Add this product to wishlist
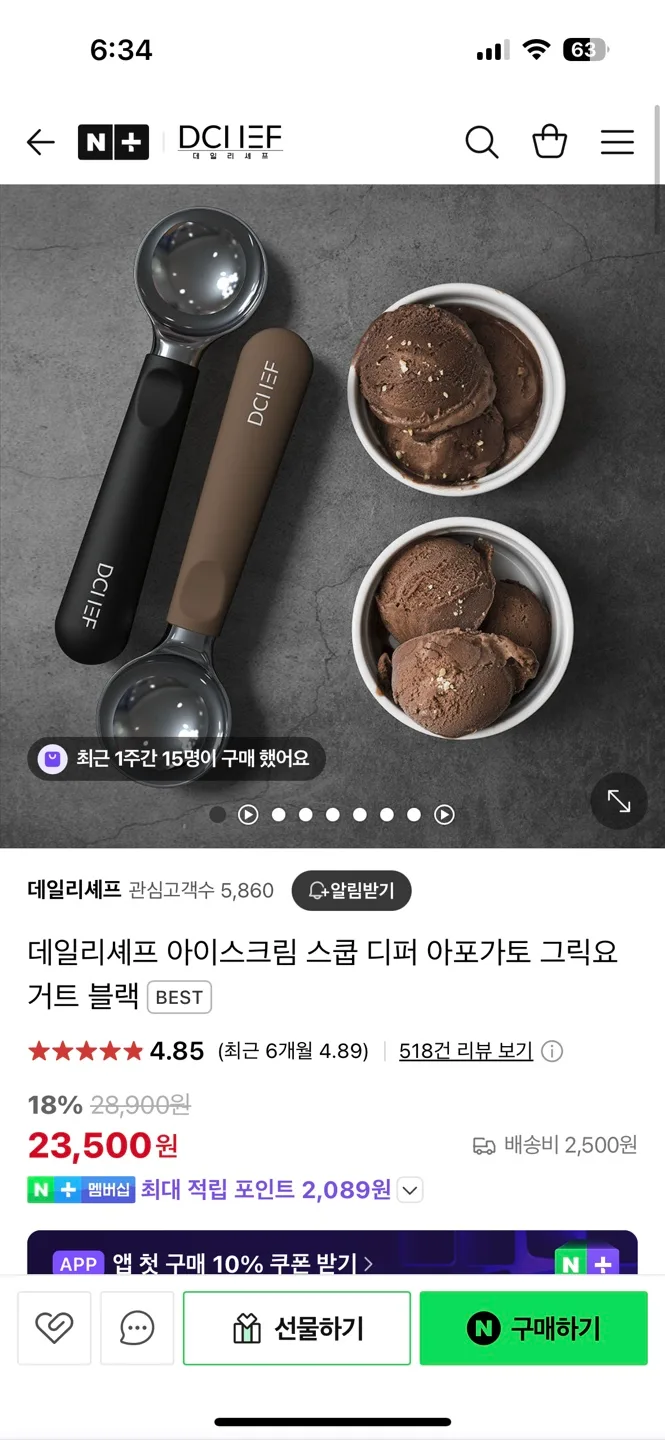 tap(54, 1328)
